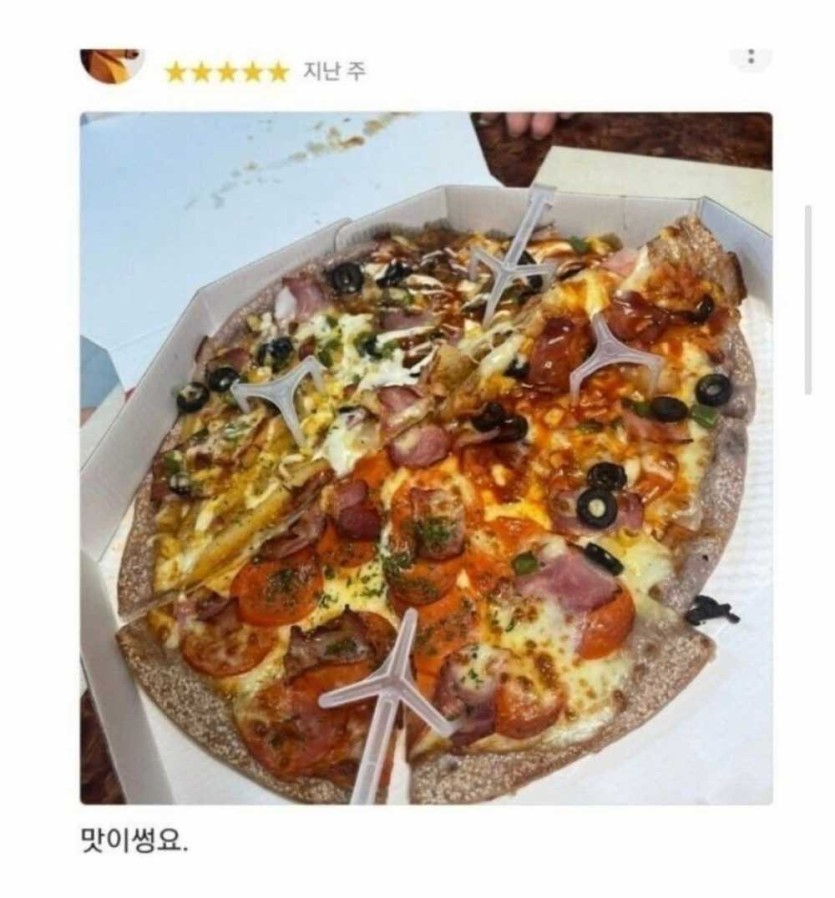Open the pizza review photo
The width and height of the screenshot is (835, 898).
[425, 458]
